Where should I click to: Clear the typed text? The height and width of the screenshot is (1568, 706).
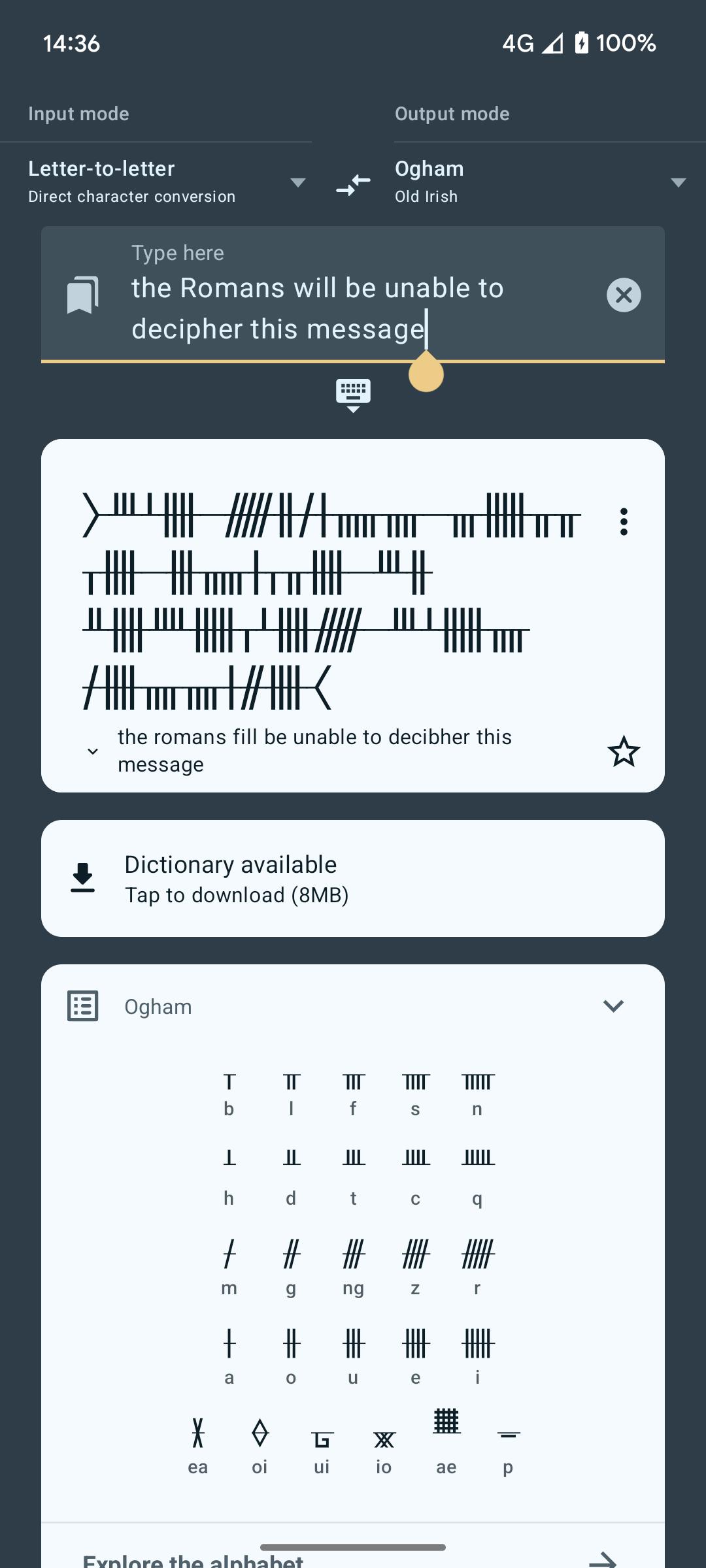[x=624, y=295]
